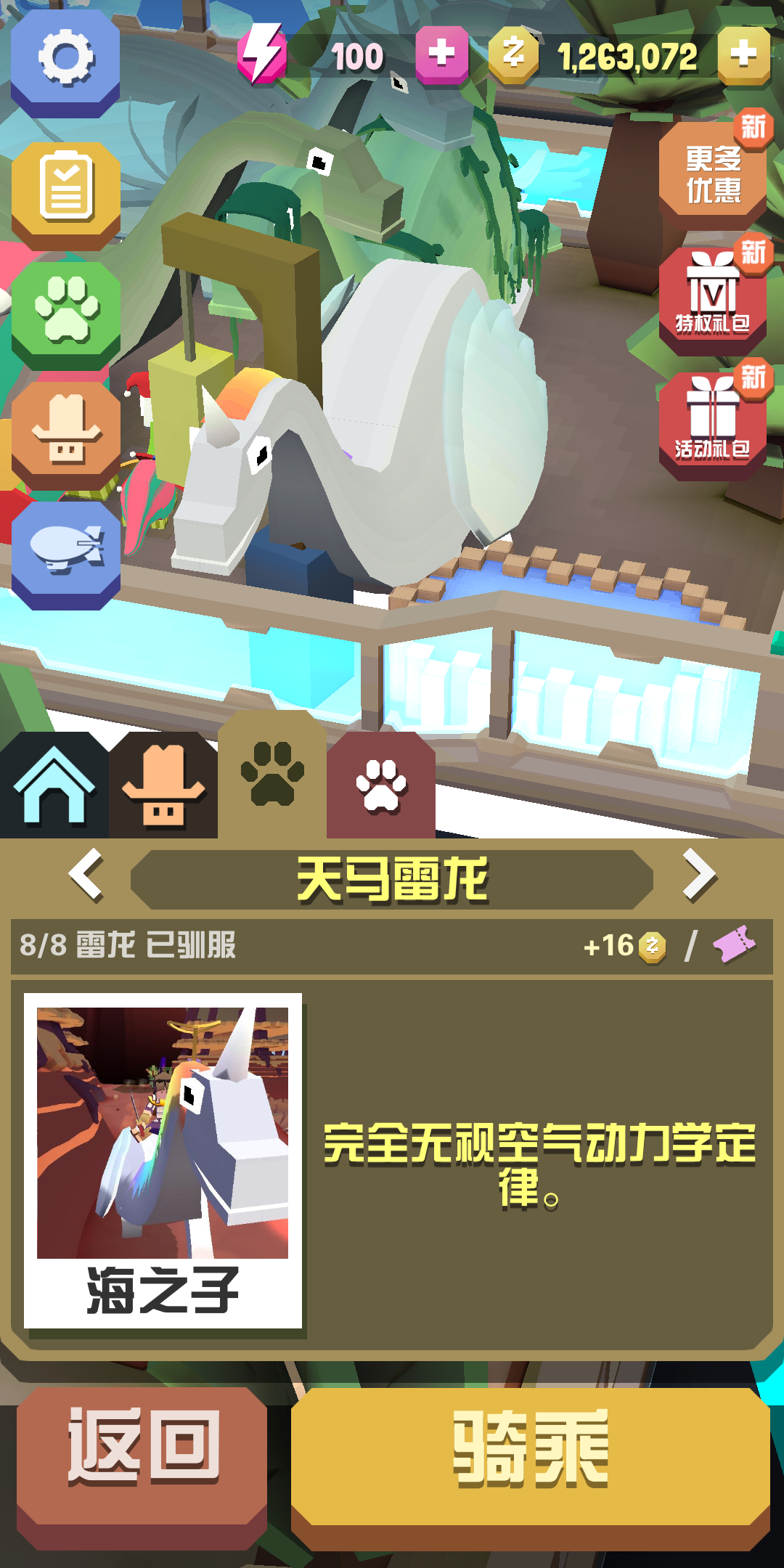Switch to the dark paw tab
Image resolution: width=784 pixels, height=1568 pixels.
(x=272, y=777)
